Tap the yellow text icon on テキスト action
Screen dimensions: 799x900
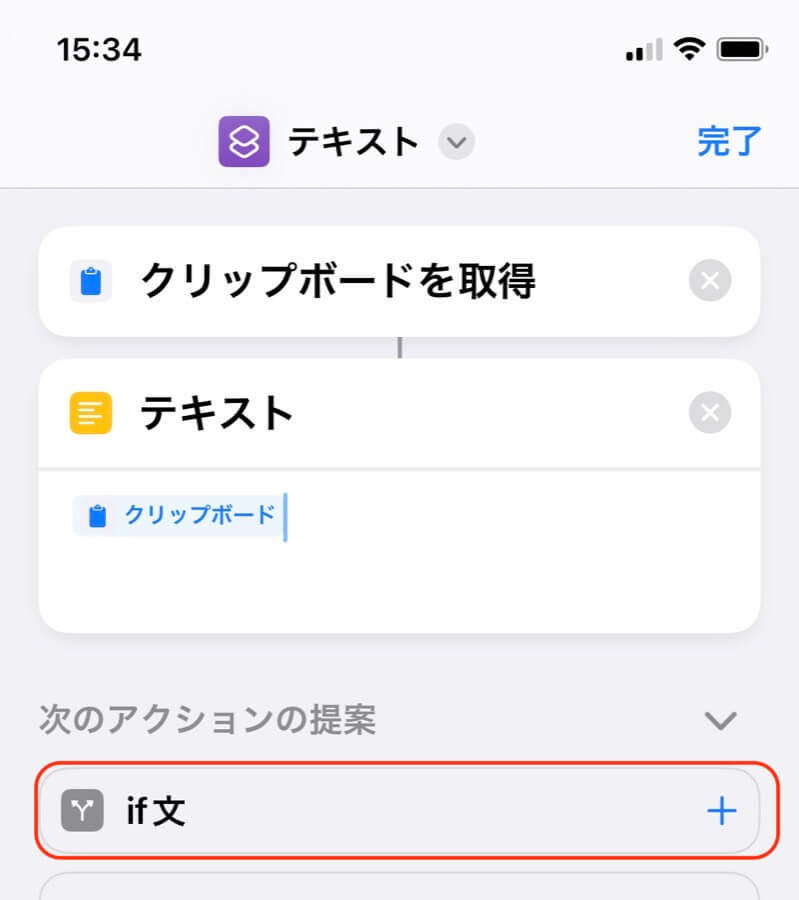92,412
